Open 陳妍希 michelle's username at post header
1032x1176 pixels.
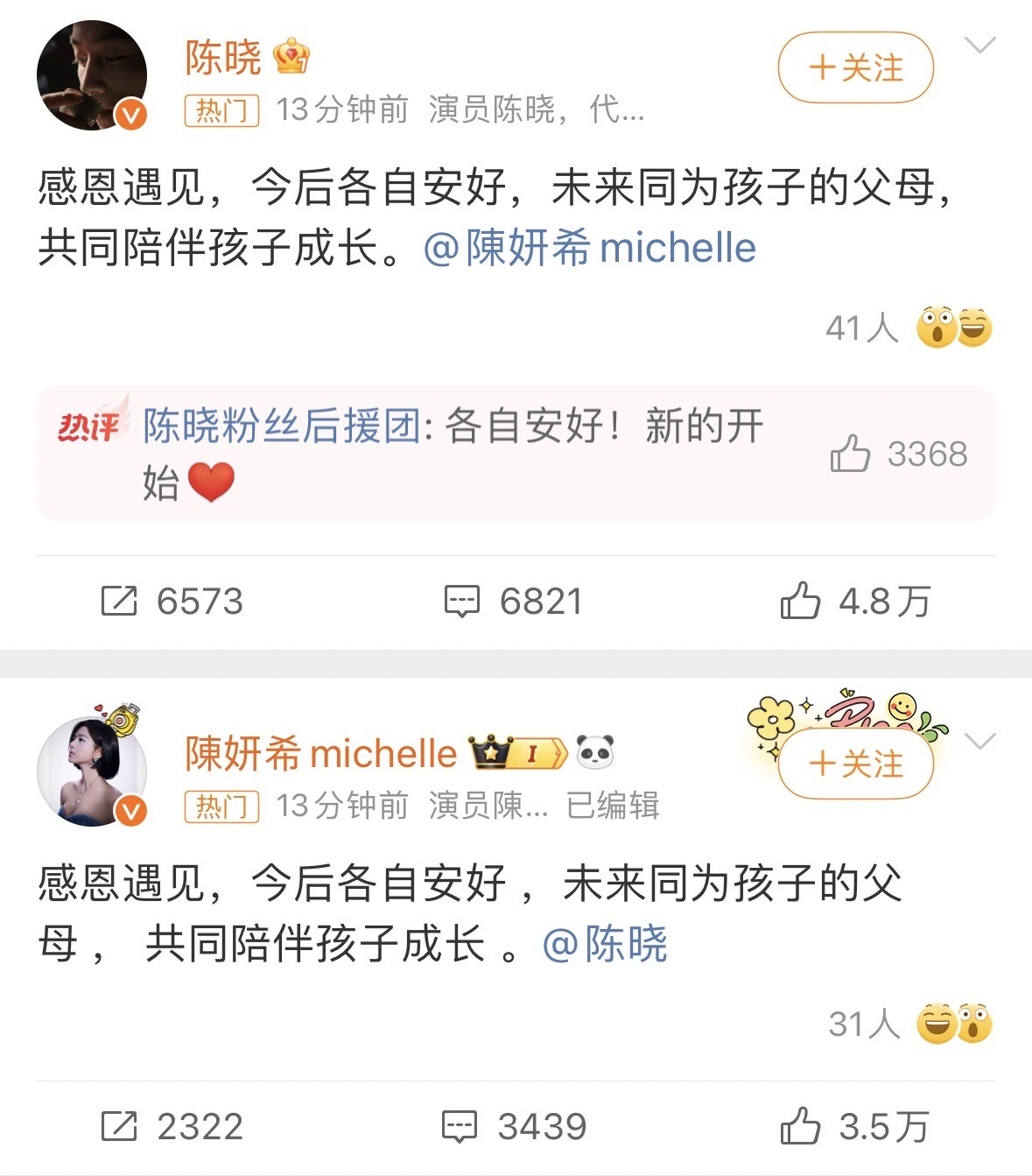[x=320, y=753]
